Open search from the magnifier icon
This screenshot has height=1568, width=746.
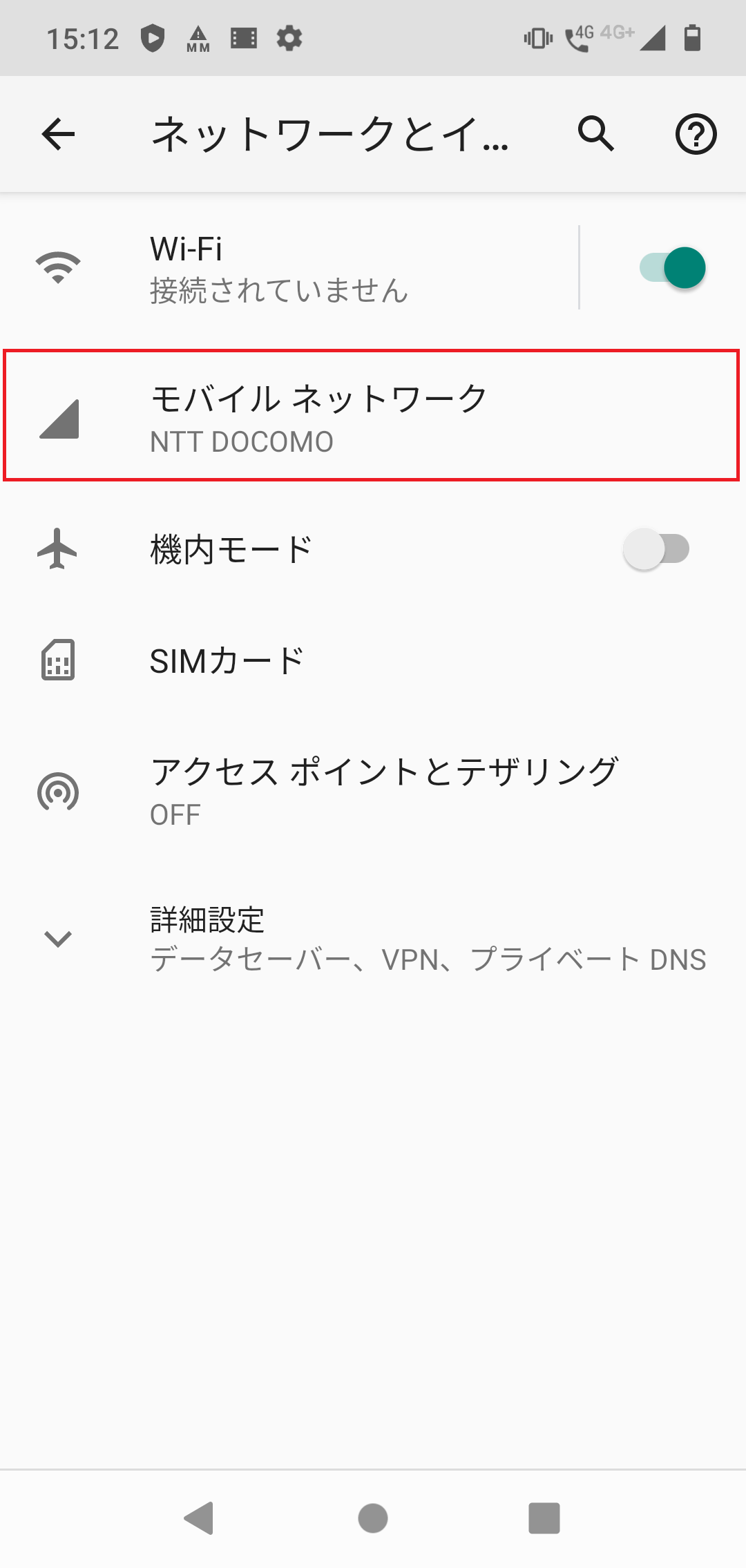(x=597, y=135)
